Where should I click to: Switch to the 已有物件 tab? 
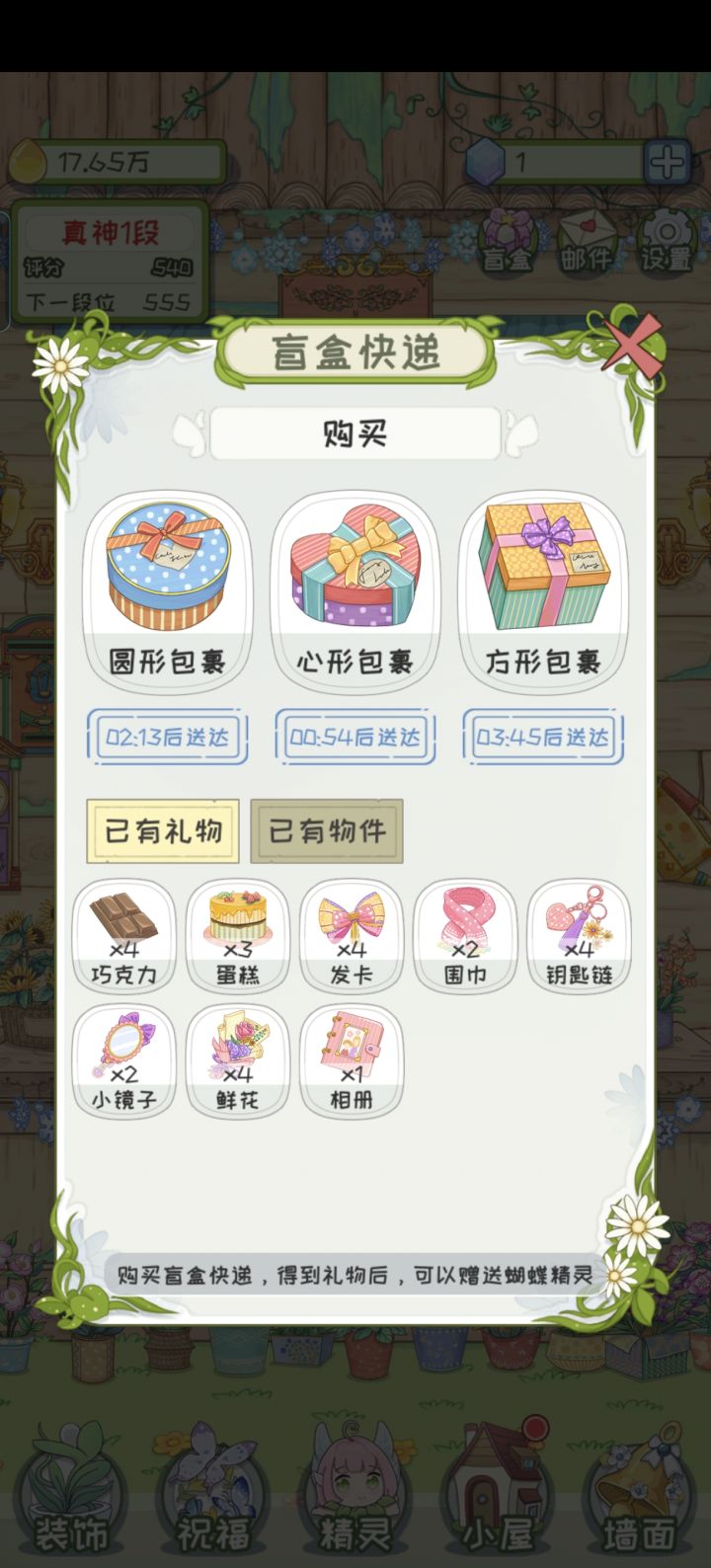point(327,830)
